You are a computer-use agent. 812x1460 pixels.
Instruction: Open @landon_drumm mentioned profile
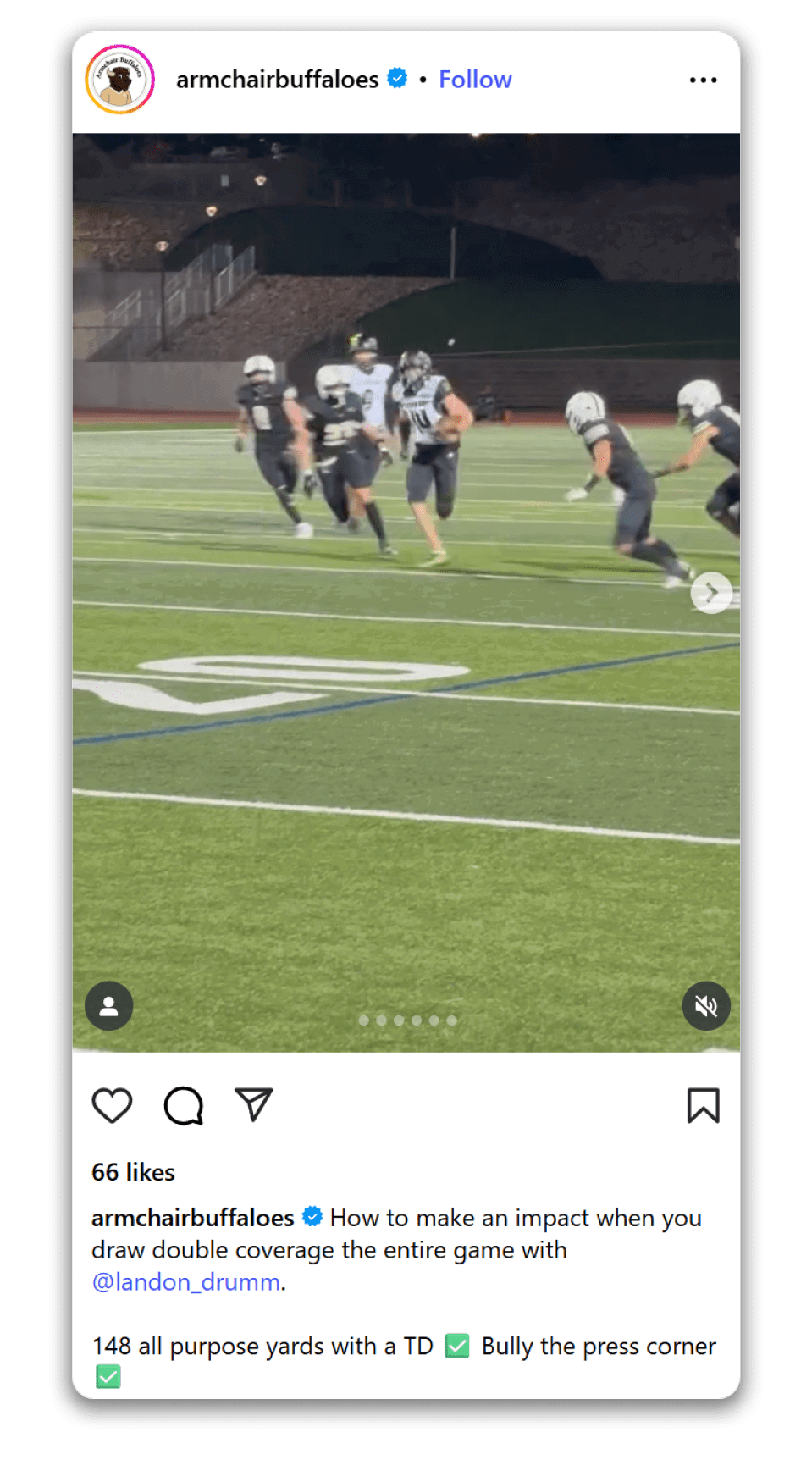pyautogui.click(x=186, y=1282)
